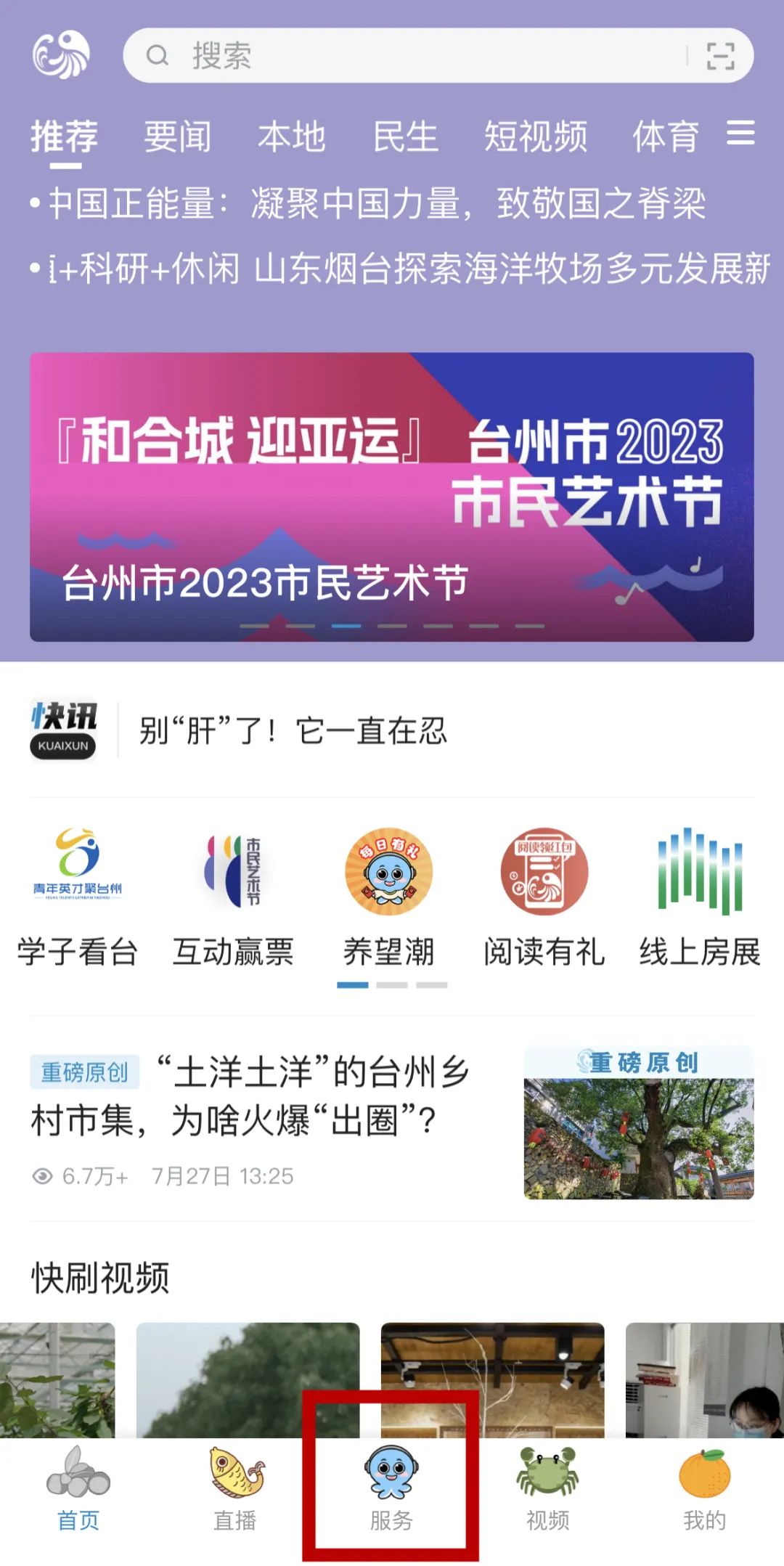Tap the 搜索 search box
Screen dimensions: 784x1566
tap(407, 56)
